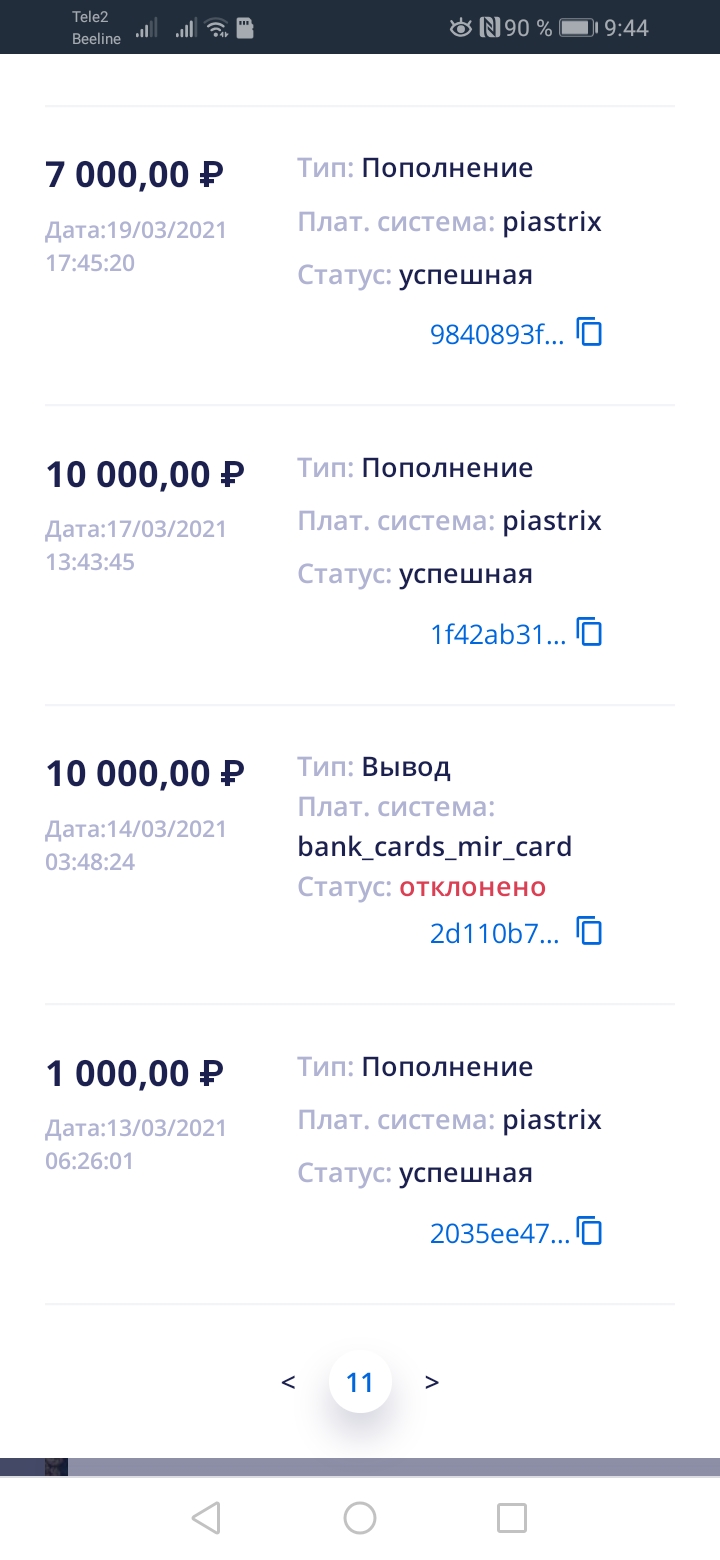Image resolution: width=720 pixels, height=1560 pixels.
Task: Go to the phone home screen
Action: pyautogui.click(x=360, y=1518)
